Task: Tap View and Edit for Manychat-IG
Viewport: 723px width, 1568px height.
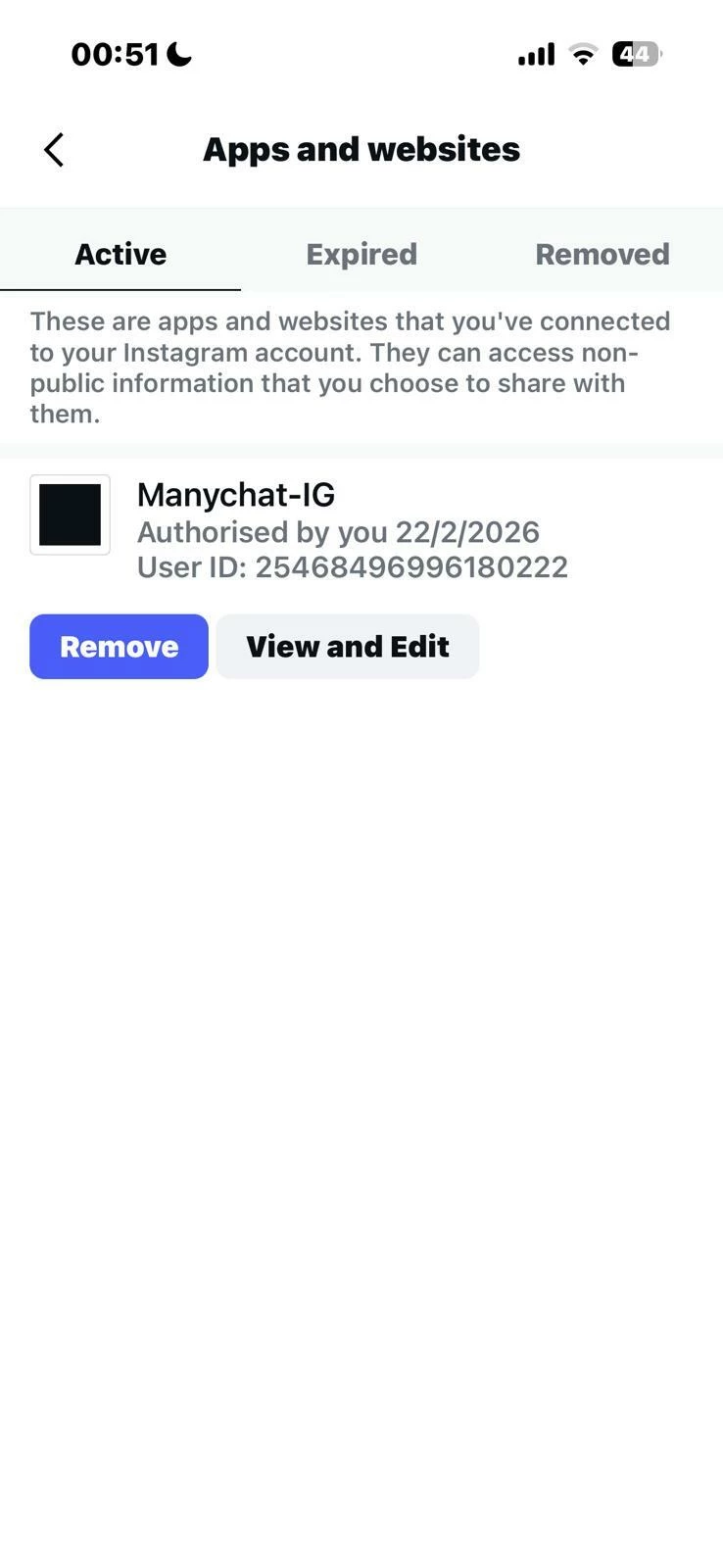Action: tap(347, 647)
